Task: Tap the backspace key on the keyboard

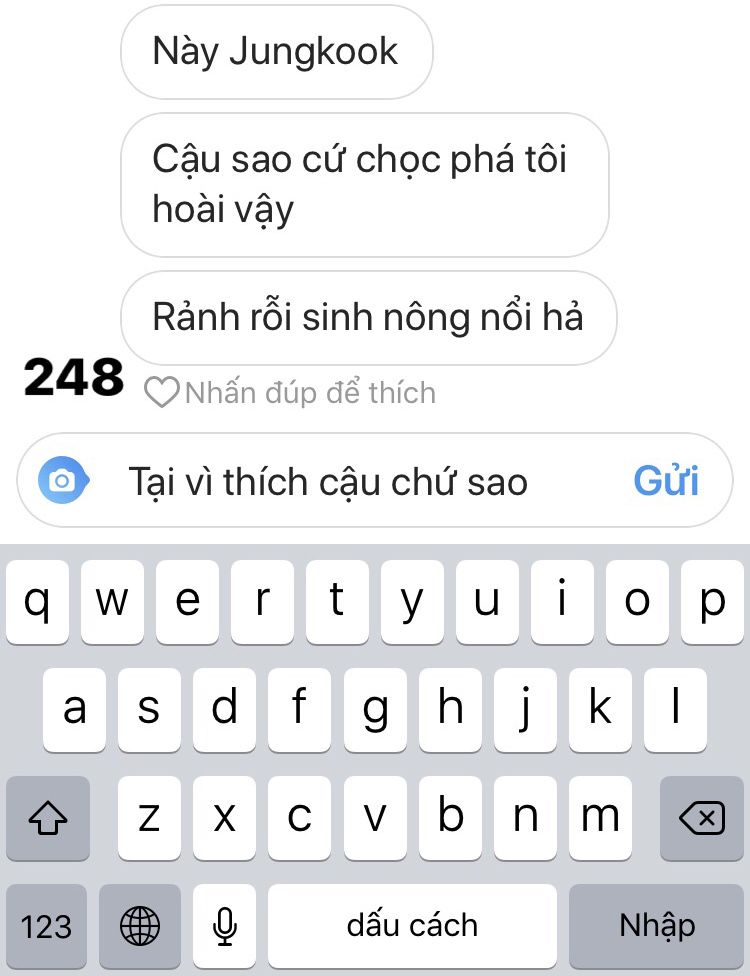Action: point(701,819)
